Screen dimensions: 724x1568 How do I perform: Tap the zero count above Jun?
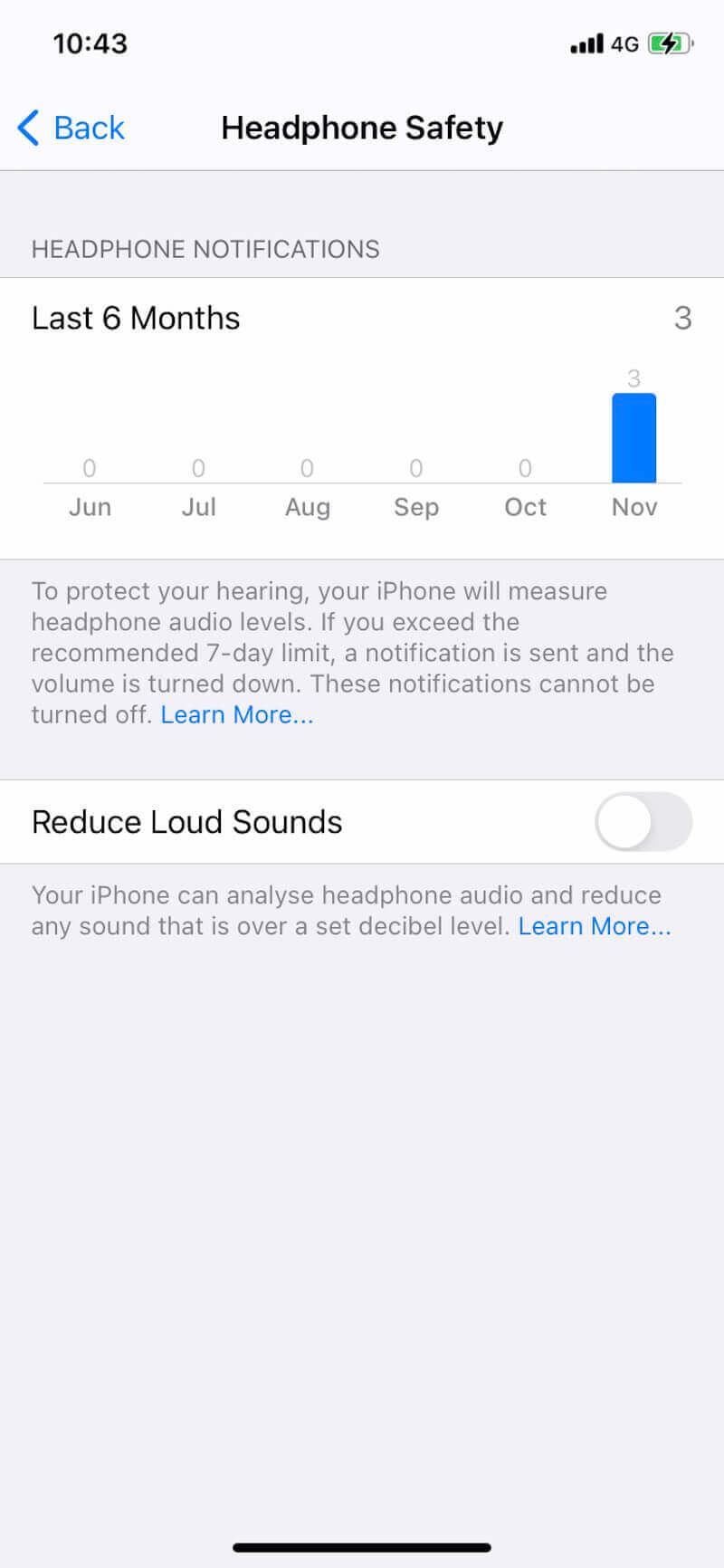coord(89,468)
